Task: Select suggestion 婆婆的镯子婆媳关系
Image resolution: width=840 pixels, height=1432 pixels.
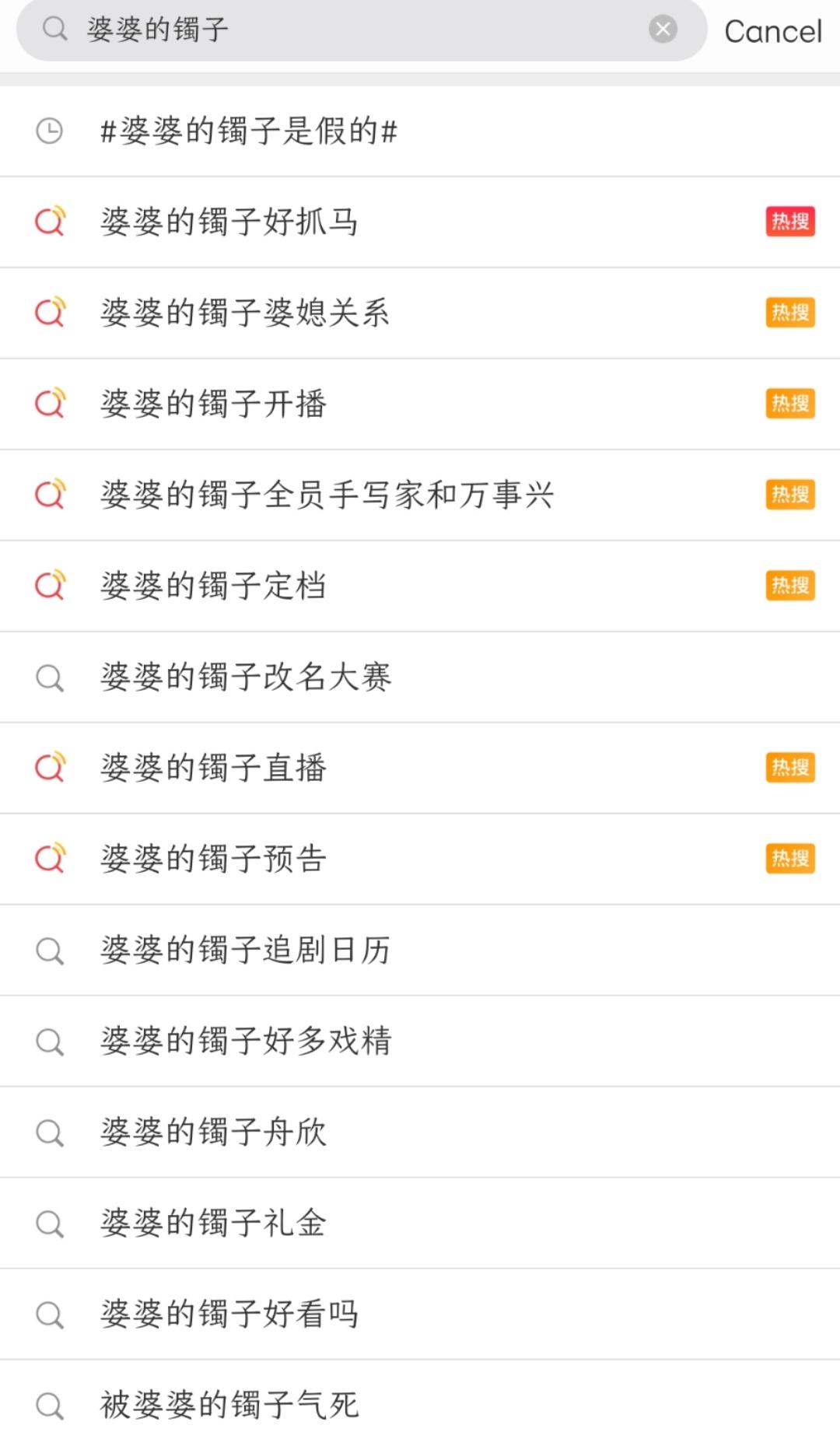Action: [245, 313]
